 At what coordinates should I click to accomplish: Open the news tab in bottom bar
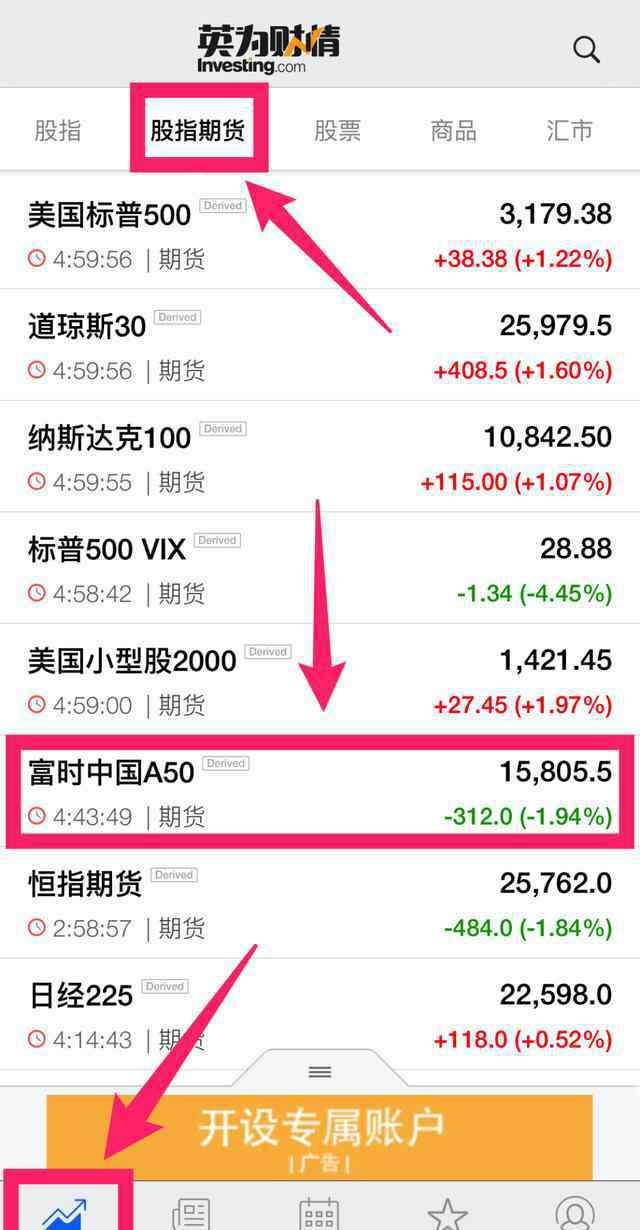191,1213
